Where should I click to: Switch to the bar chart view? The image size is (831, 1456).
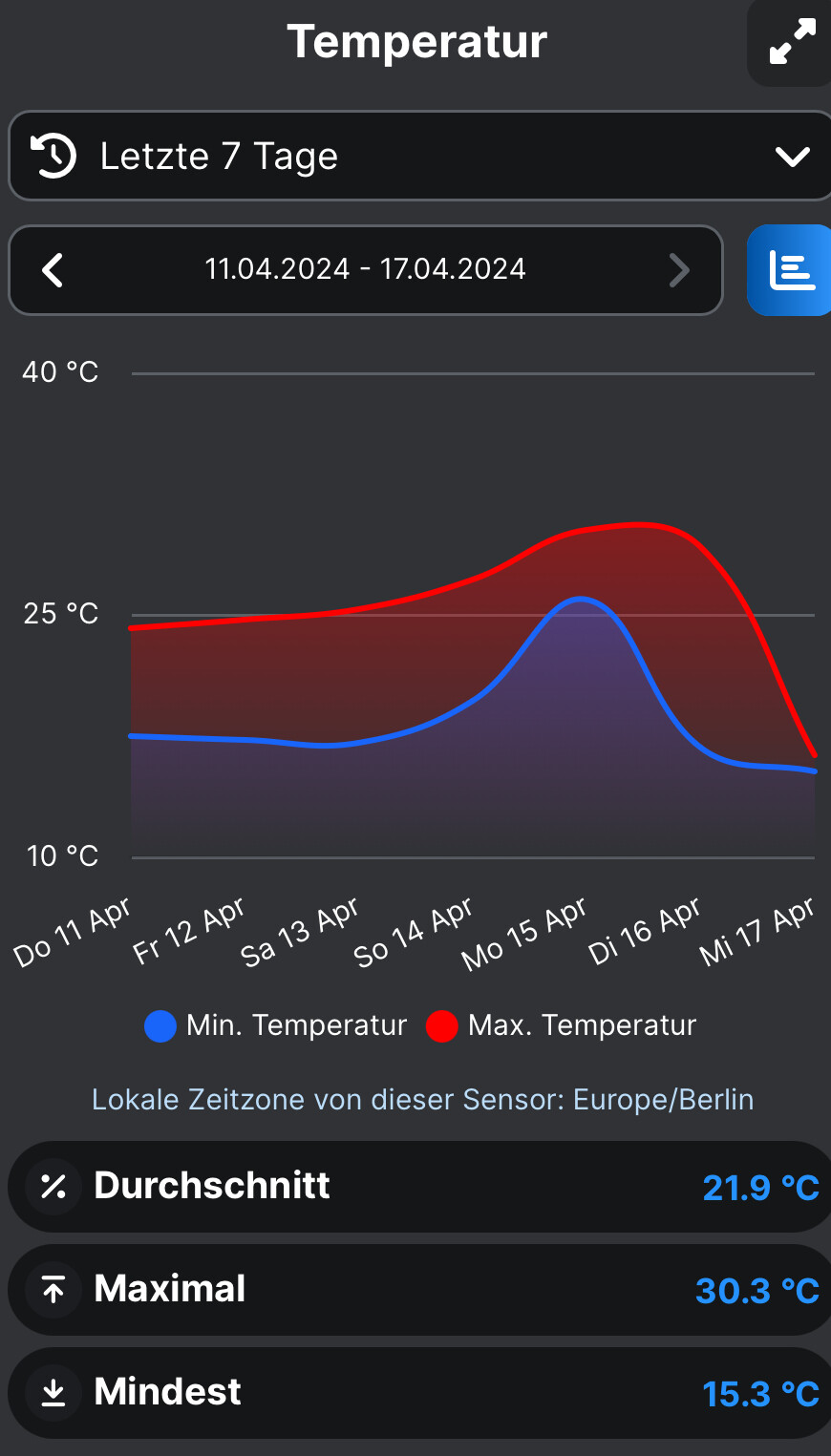tap(792, 270)
